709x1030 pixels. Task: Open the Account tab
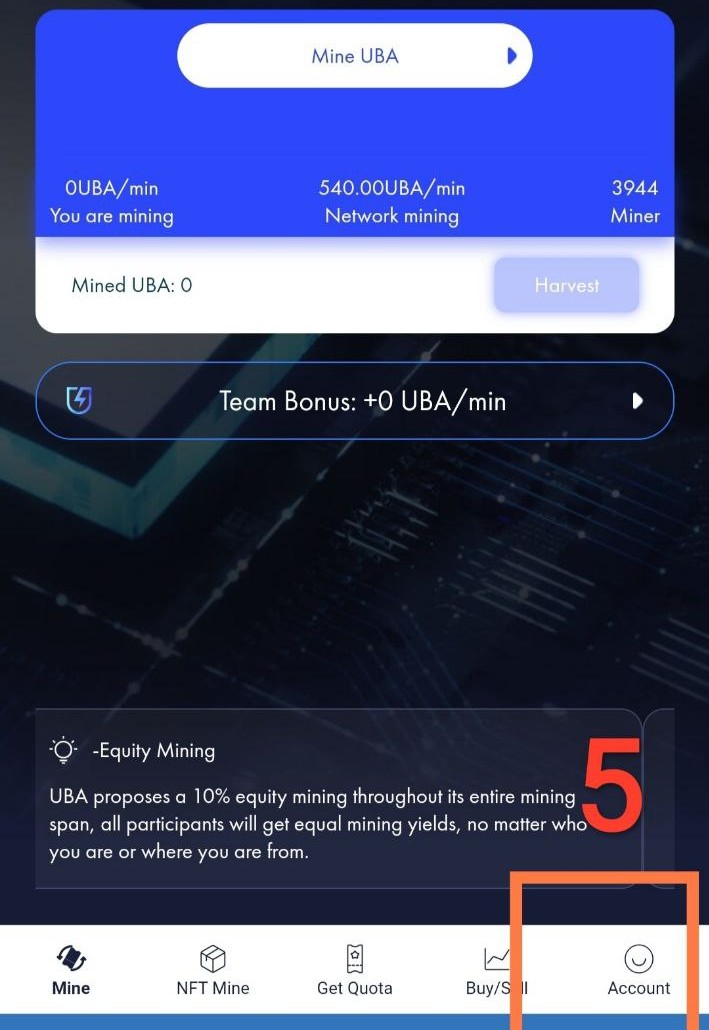(x=638, y=971)
